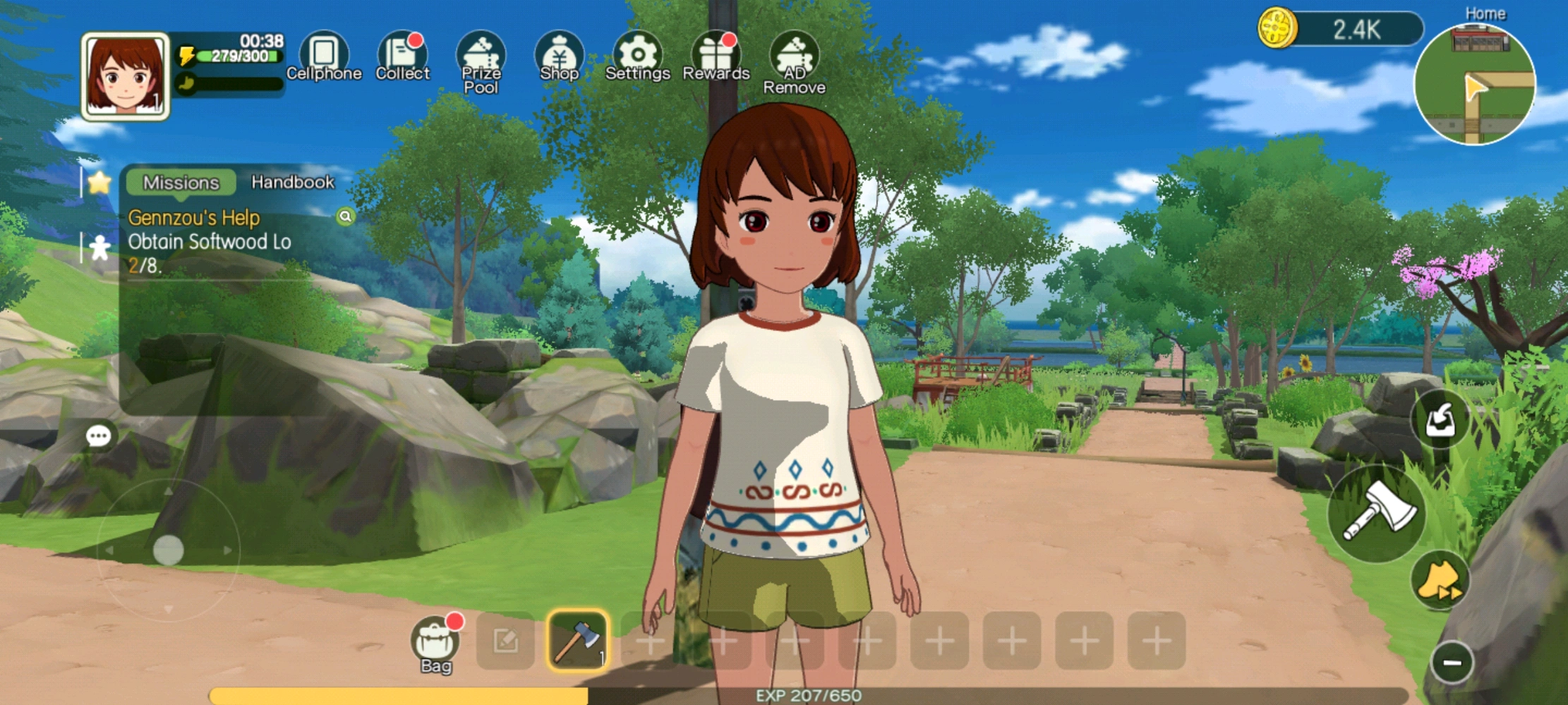Open the Prize Pool
1568x705 pixels.
[x=481, y=60]
